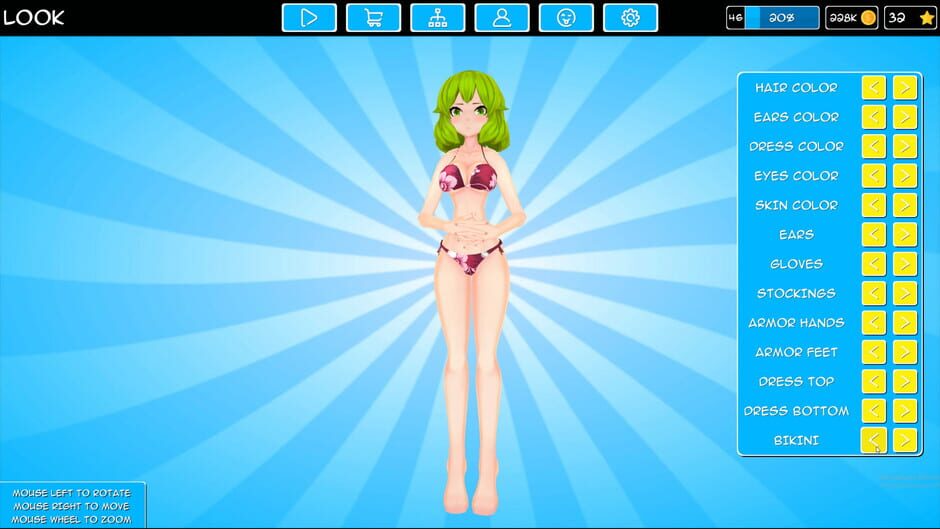Image resolution: width=940 pixels, height=529 pixels.
Task: Tap the play button in top bar
Action: click(309, 17)
